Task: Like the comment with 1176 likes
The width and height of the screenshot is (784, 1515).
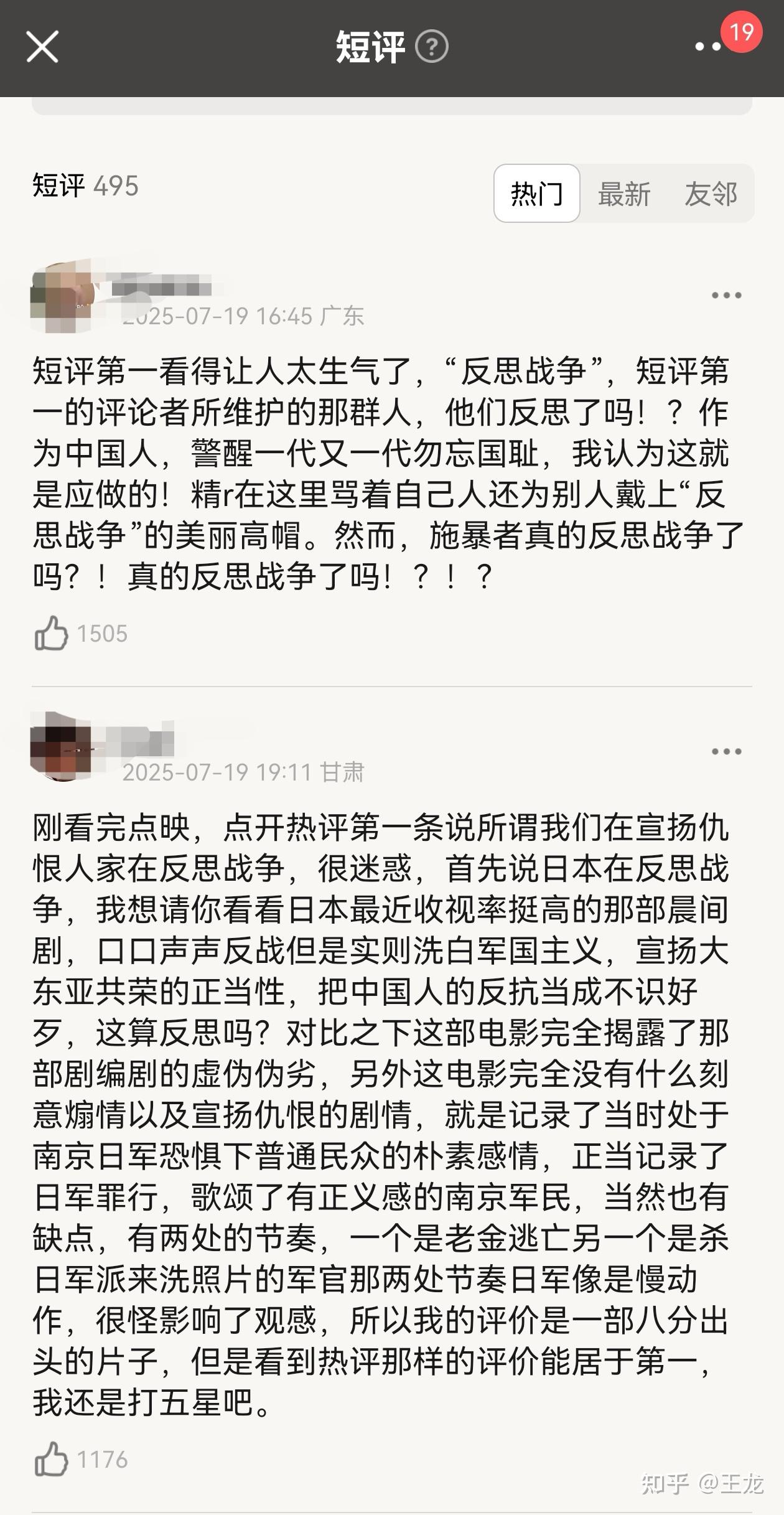Action: [51, 1459]
